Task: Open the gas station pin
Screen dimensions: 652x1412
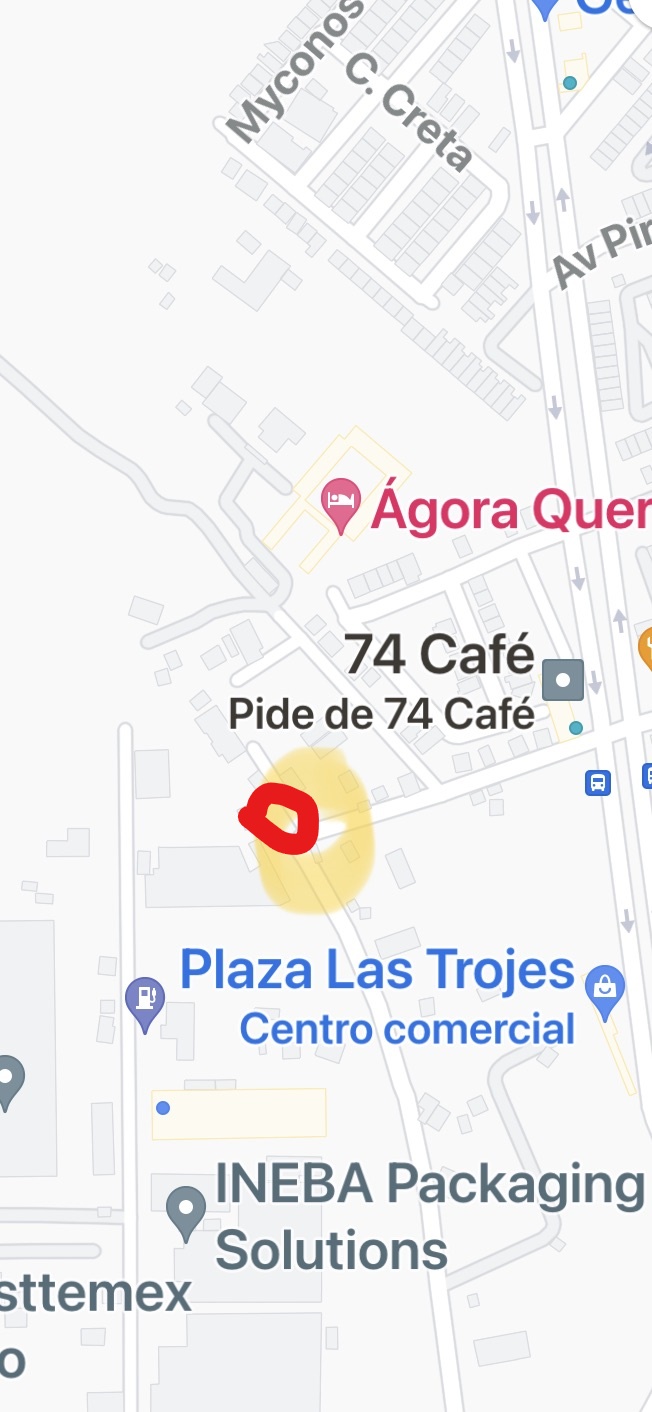Action: [x=145, y=1001]
